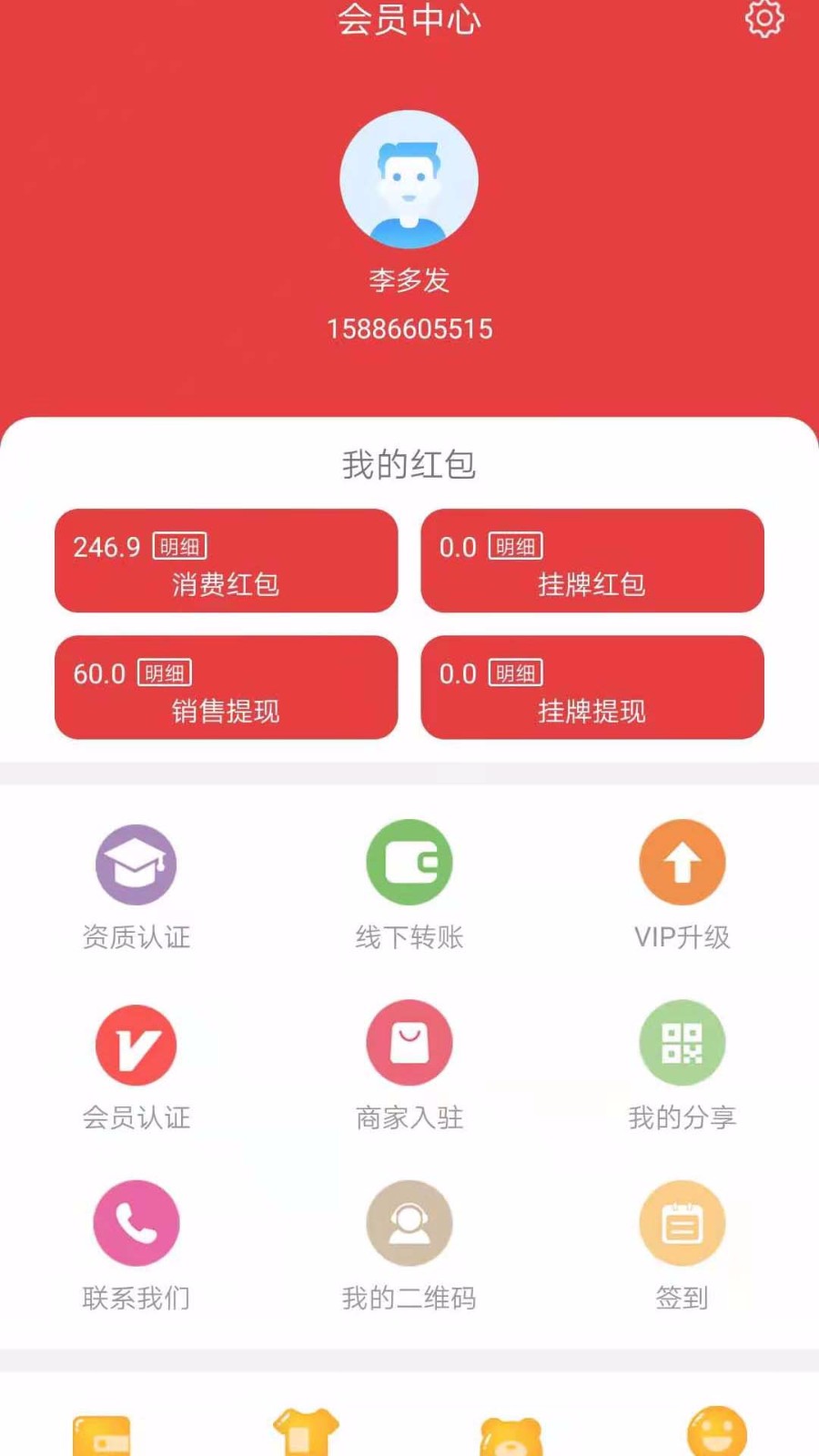Viewport: 819px width, 1456px height.
Task: Open the user avatar picture
Action: click(409, 179)
